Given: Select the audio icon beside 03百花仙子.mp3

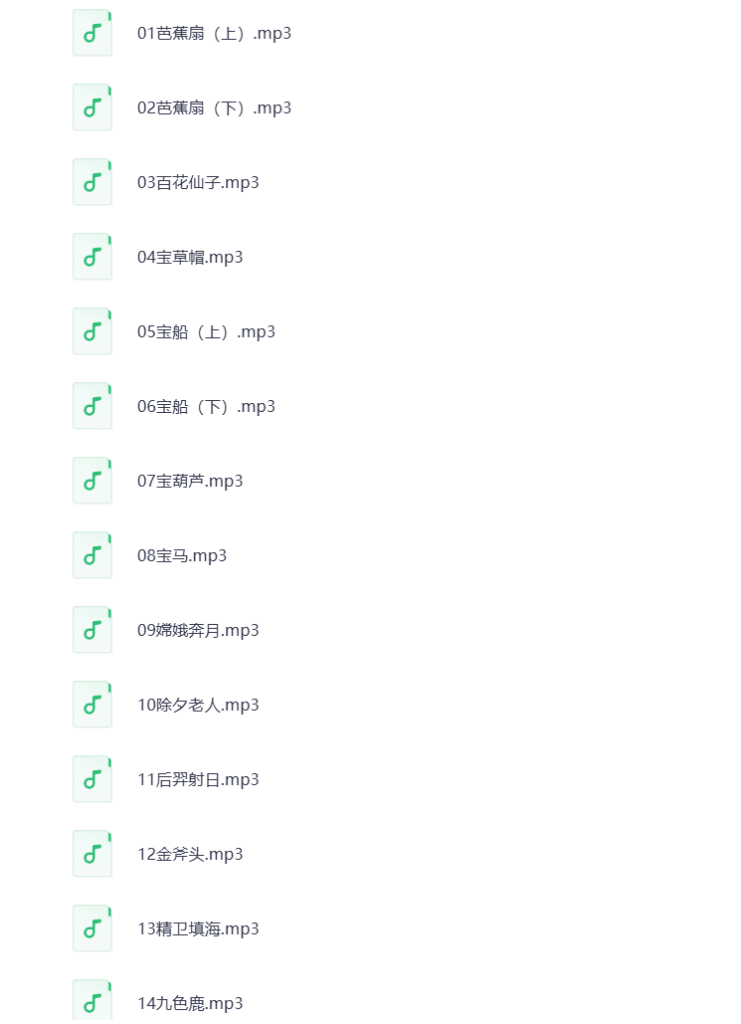Looking at the screenshot, I should pos(92,181).
